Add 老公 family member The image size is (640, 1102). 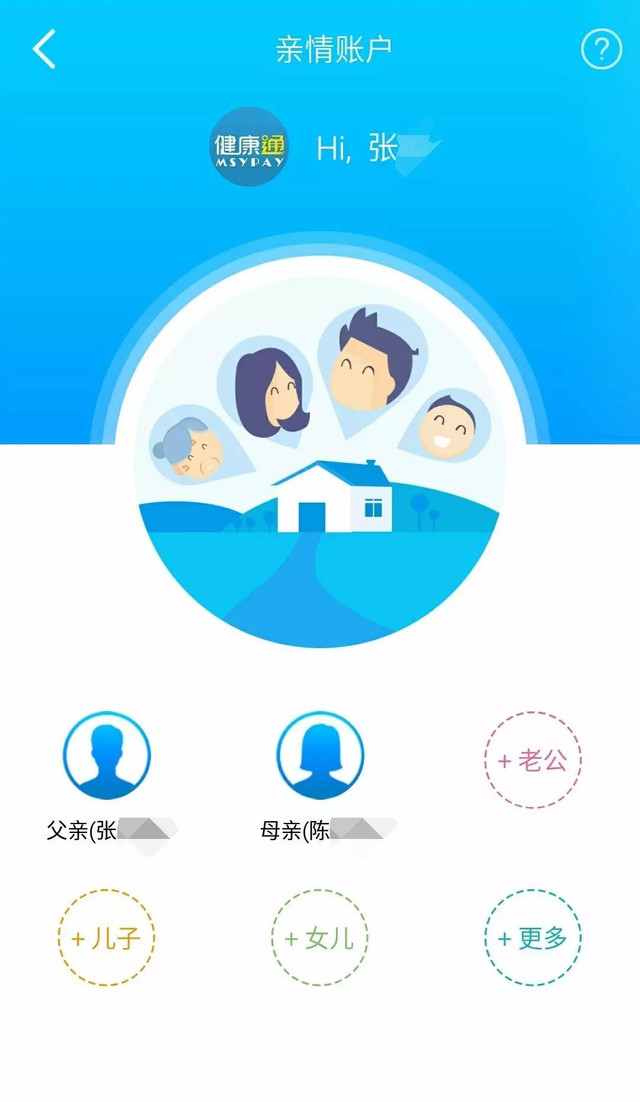(532, 760)
